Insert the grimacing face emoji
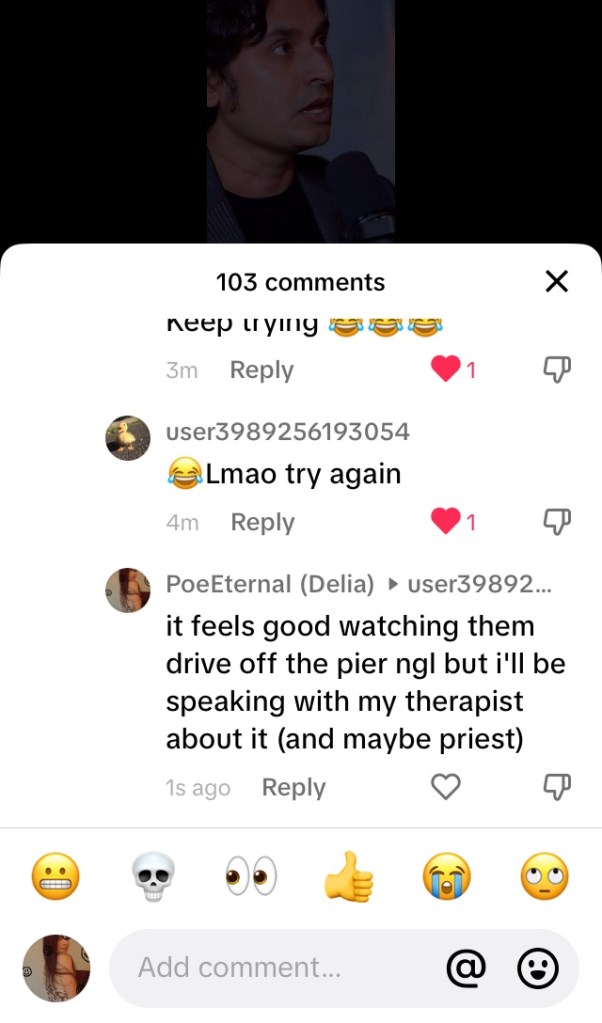 [55, 878]
